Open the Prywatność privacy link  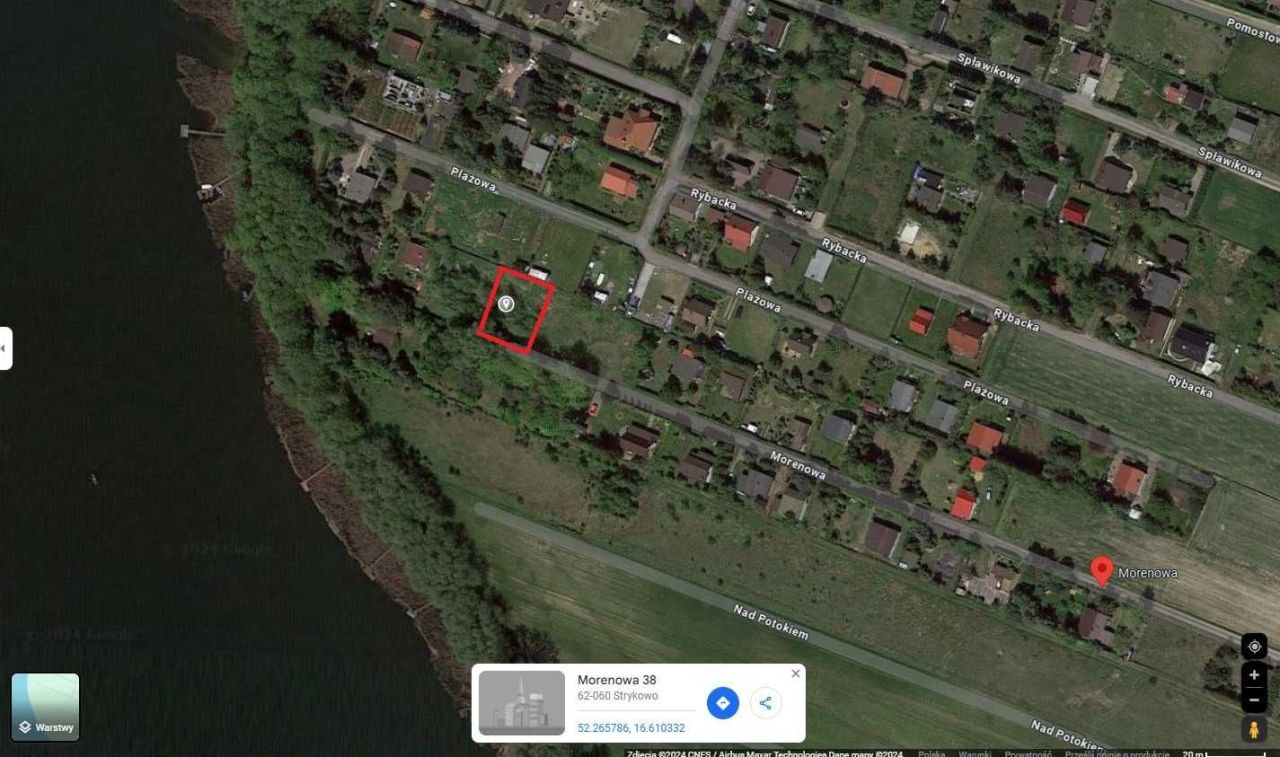(x=1027, y=754)
